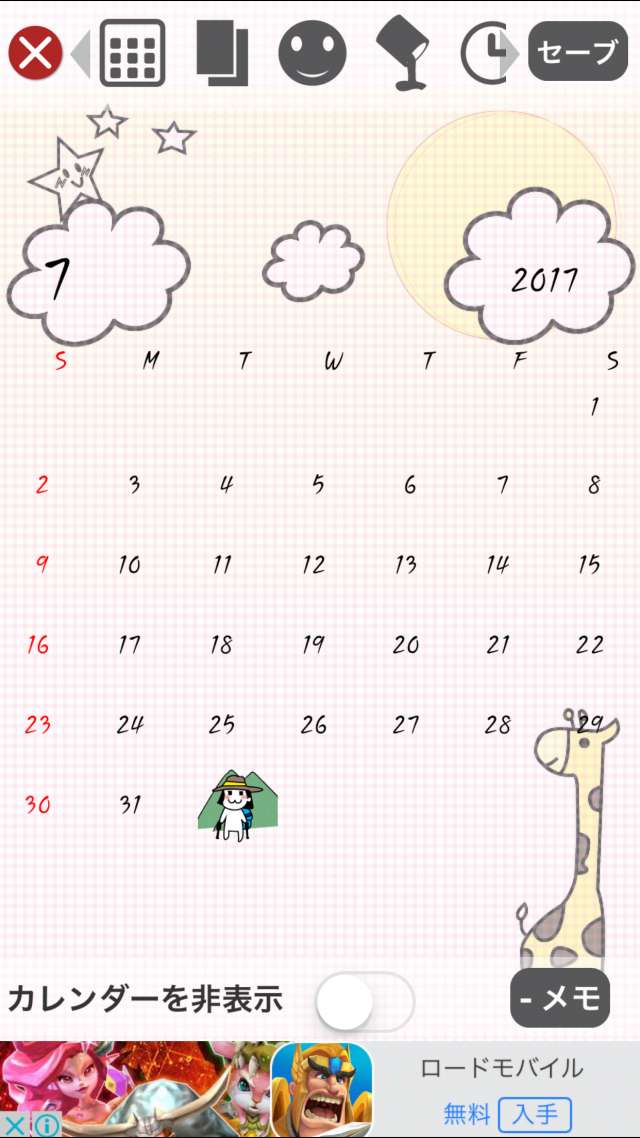Toggle カレンダーを非表示 switch
Image resolution: width=640 pixels, height=1138 pixels.
click(365, 1000)
